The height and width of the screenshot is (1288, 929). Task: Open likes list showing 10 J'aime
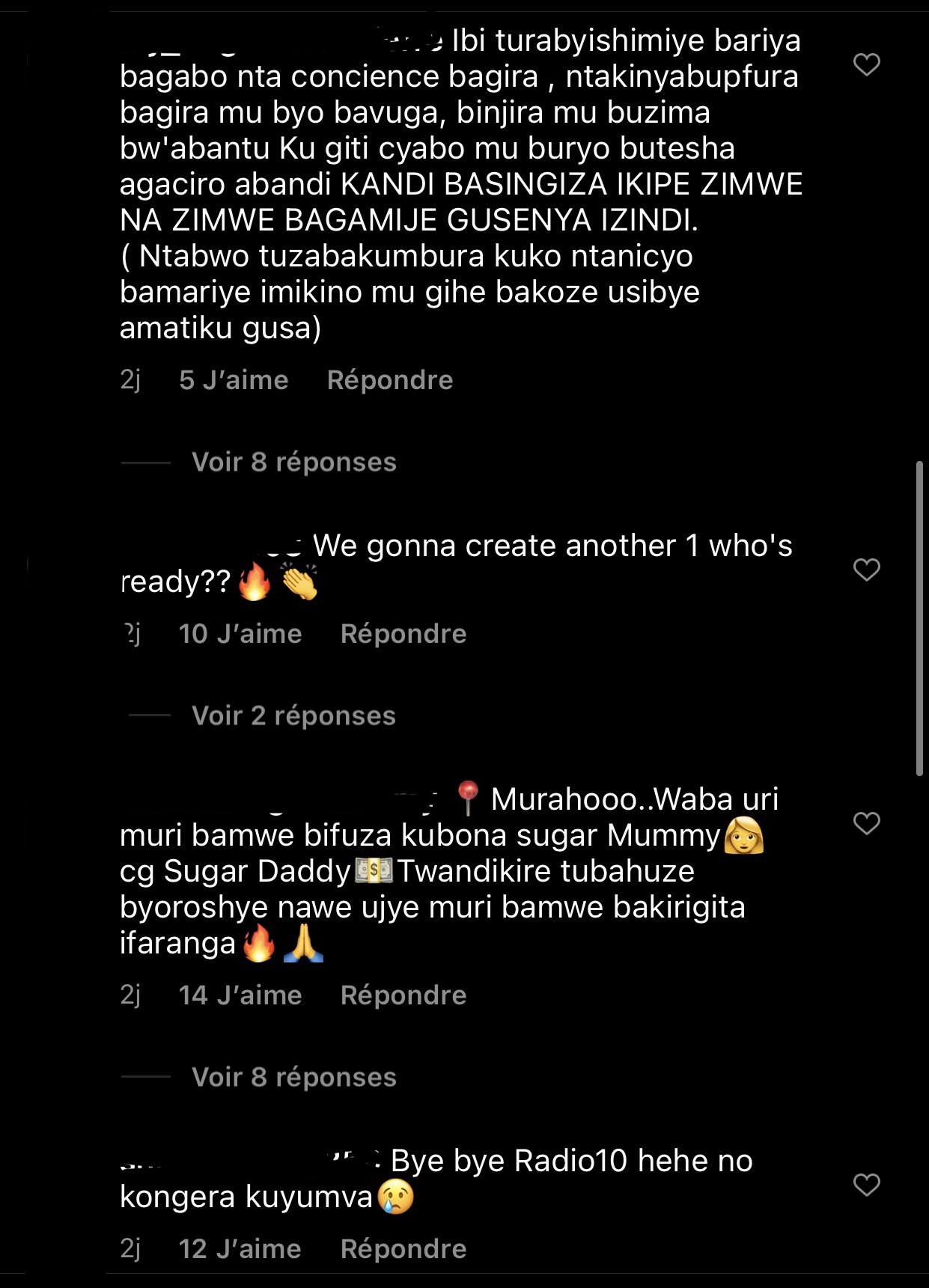pyautogui.click(x=240, y=634)
